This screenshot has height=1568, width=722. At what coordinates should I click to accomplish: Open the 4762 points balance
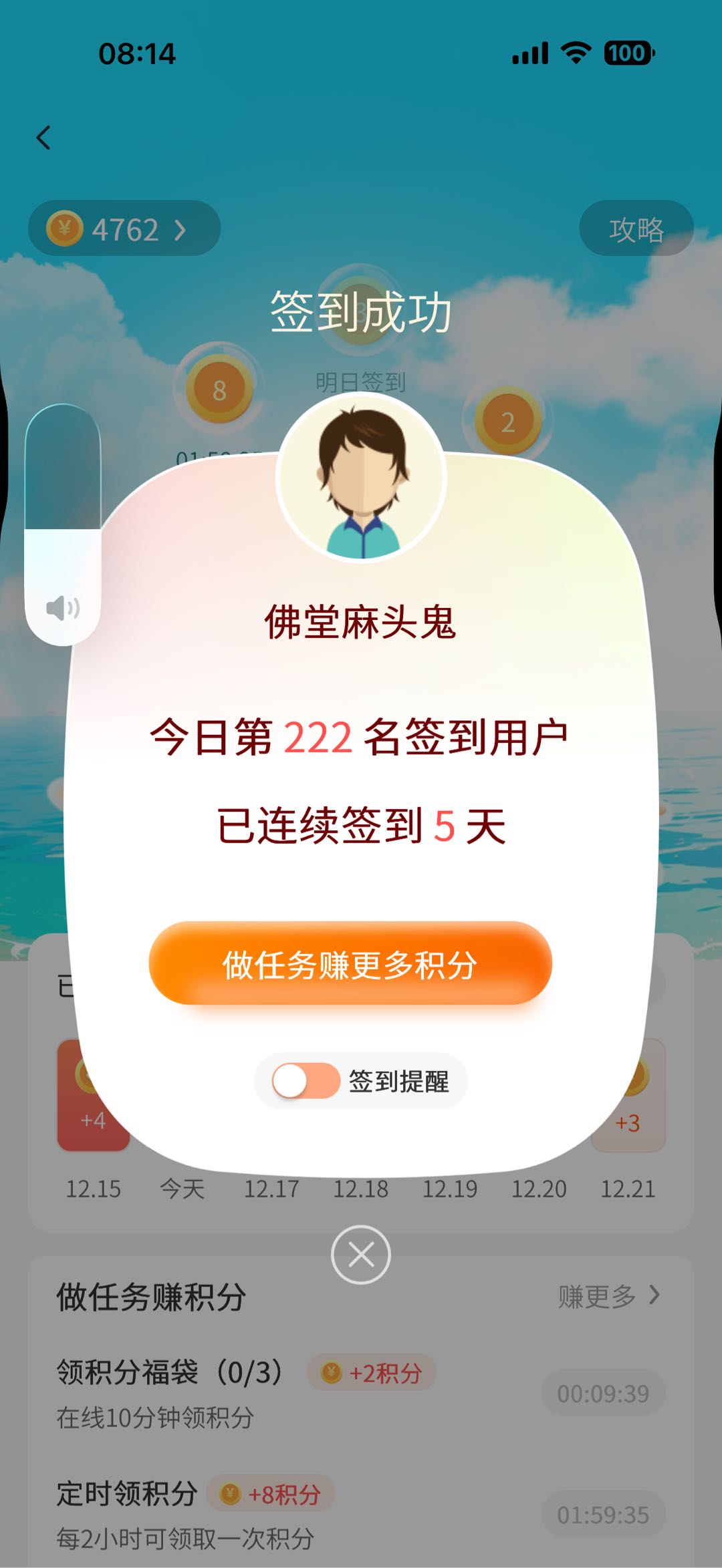[124, 229]
